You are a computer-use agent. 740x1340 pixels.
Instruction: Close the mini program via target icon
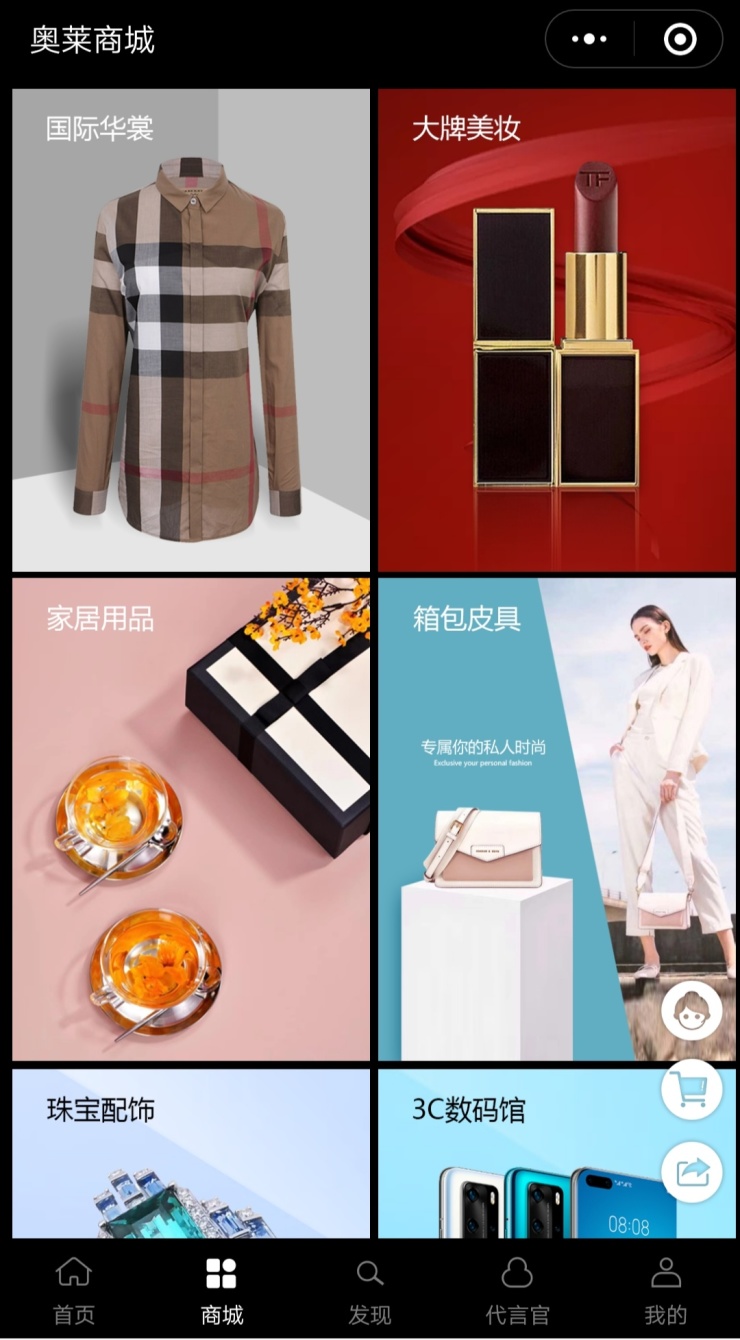point(679,39)
